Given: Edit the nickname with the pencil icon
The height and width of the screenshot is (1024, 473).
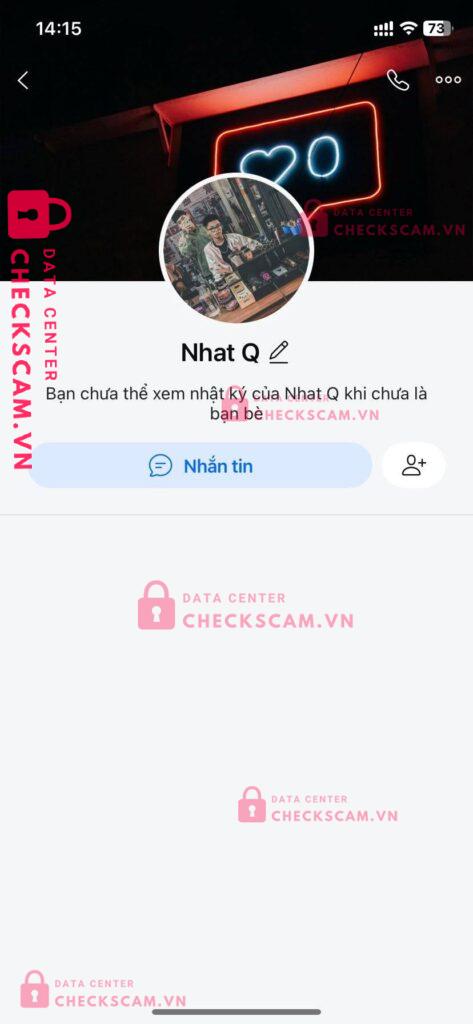Looking at the screenshot, I should click(x=279, y=353).
